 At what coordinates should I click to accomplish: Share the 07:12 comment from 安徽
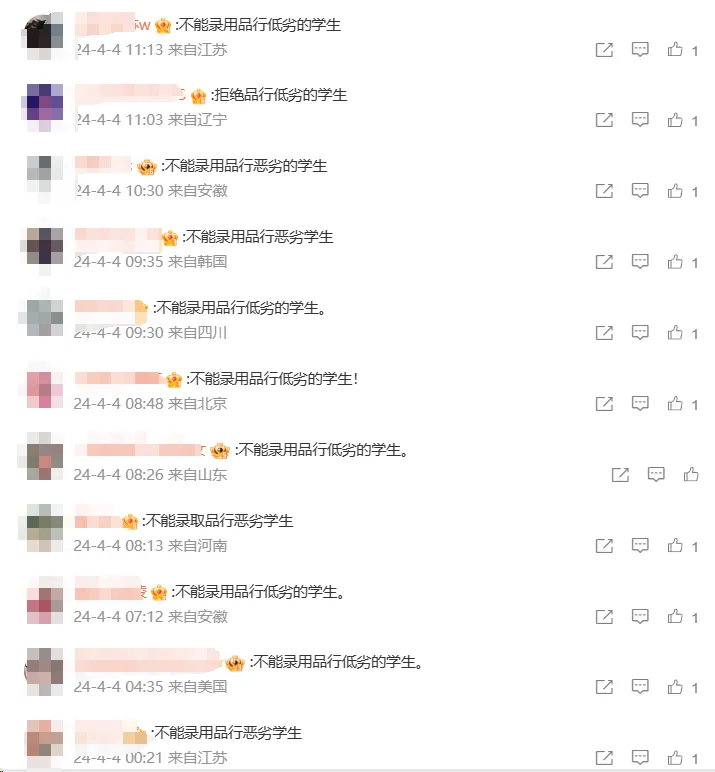pyautogui.click(x=604, y=617)
